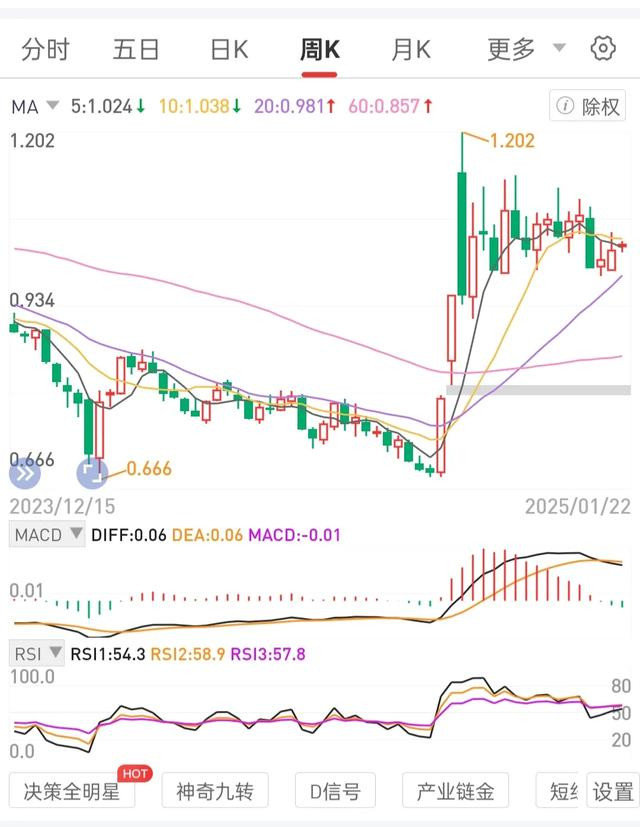Select the 五日 tab
This screenshot has height=827, width=640.
coord(136,49)
